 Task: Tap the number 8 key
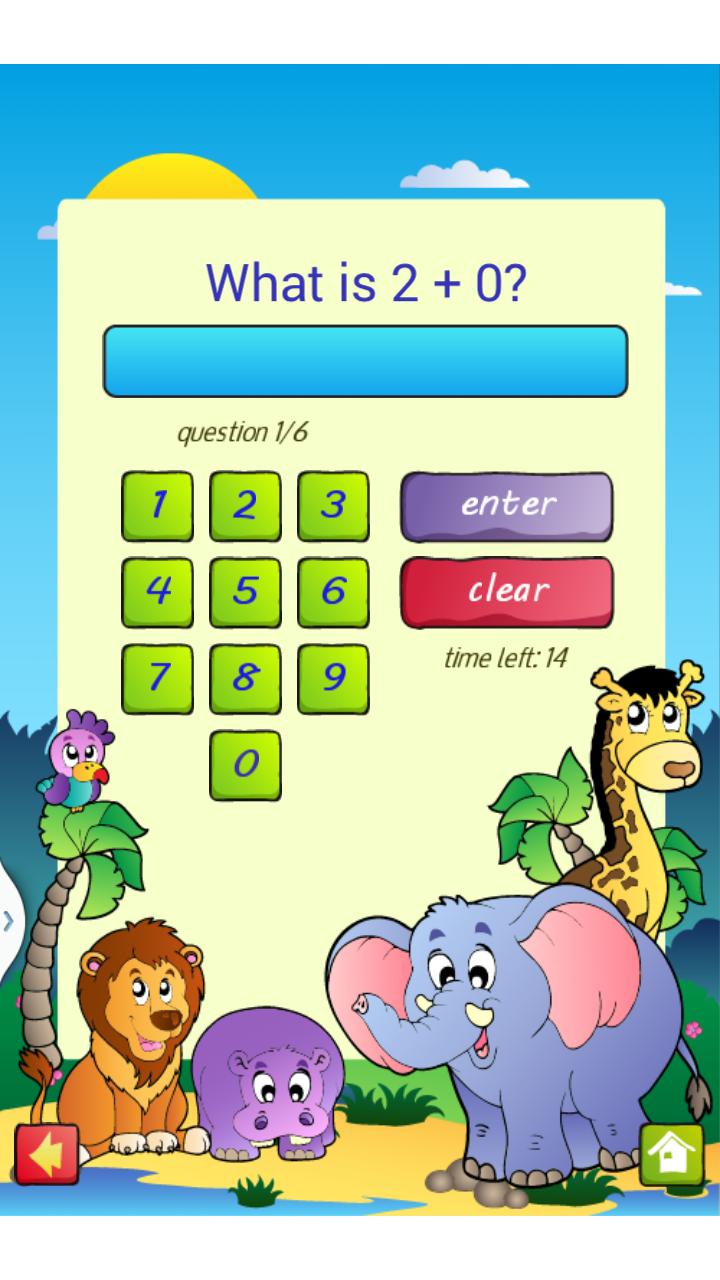click(x=245, y=675)
